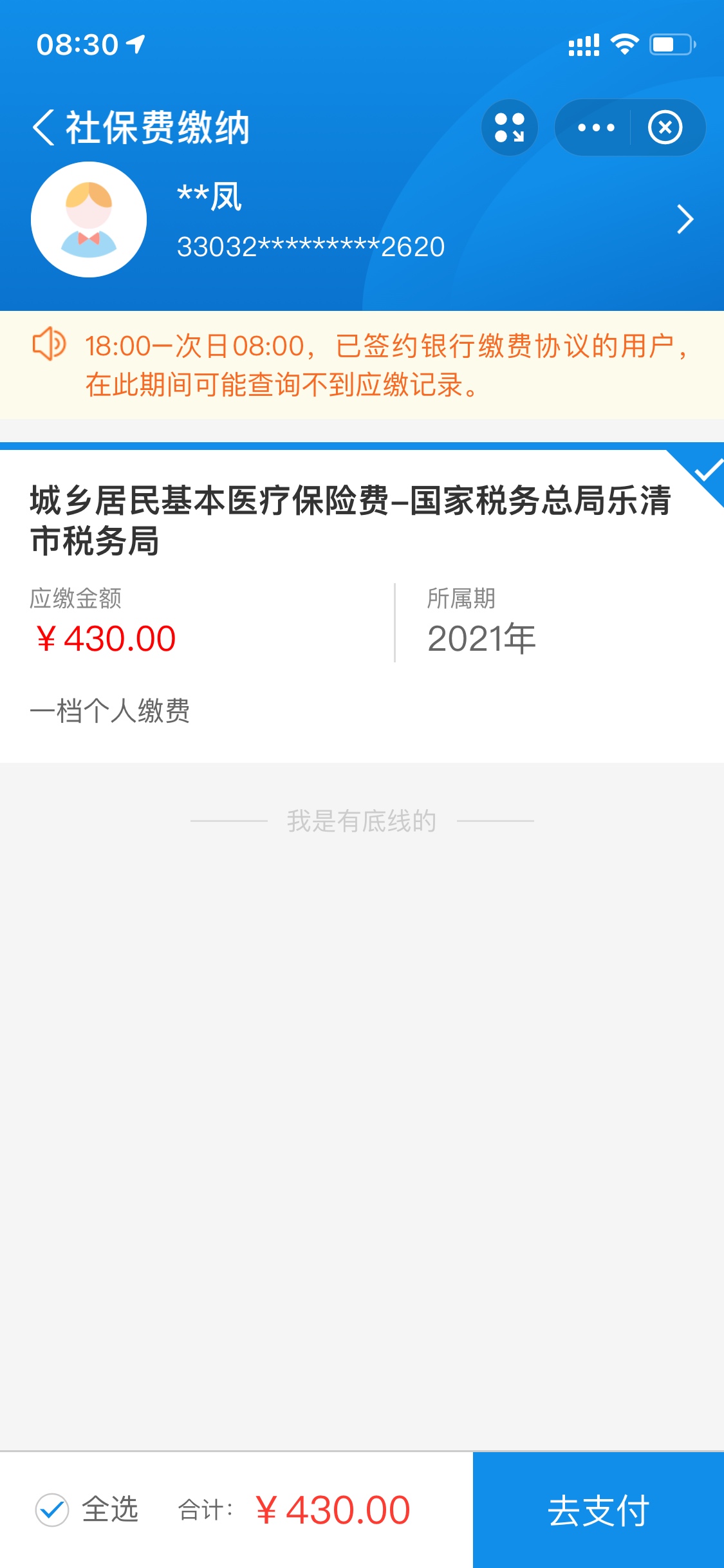The image size is (724, 1568).
Task: Go back from 社保费缴纳 page
Action: pyautogui.click(x=44, y=127)
